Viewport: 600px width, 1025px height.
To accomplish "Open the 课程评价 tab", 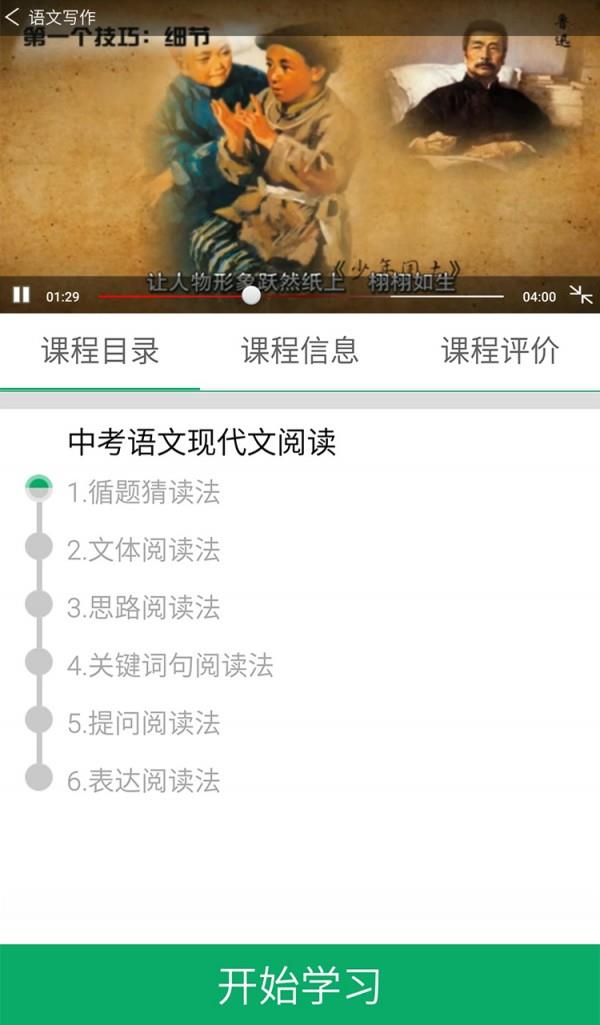I will [500, 351].
